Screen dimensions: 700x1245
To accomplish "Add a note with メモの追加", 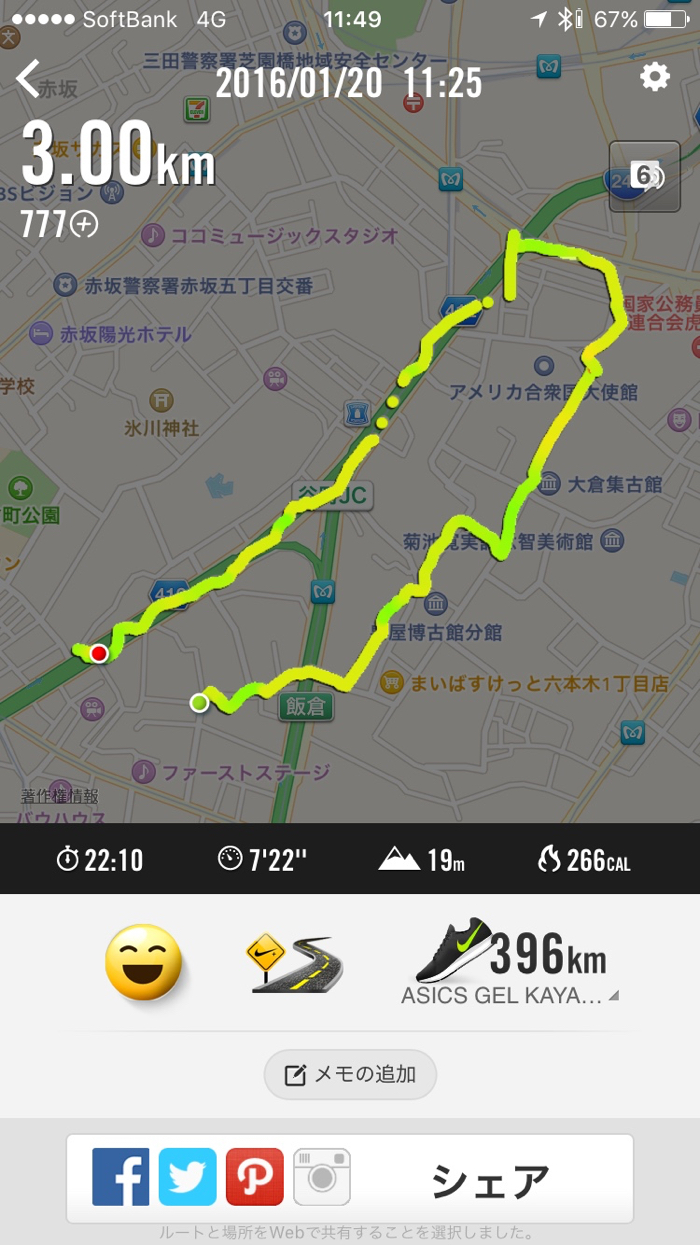I will click(x=350, y=1075).
